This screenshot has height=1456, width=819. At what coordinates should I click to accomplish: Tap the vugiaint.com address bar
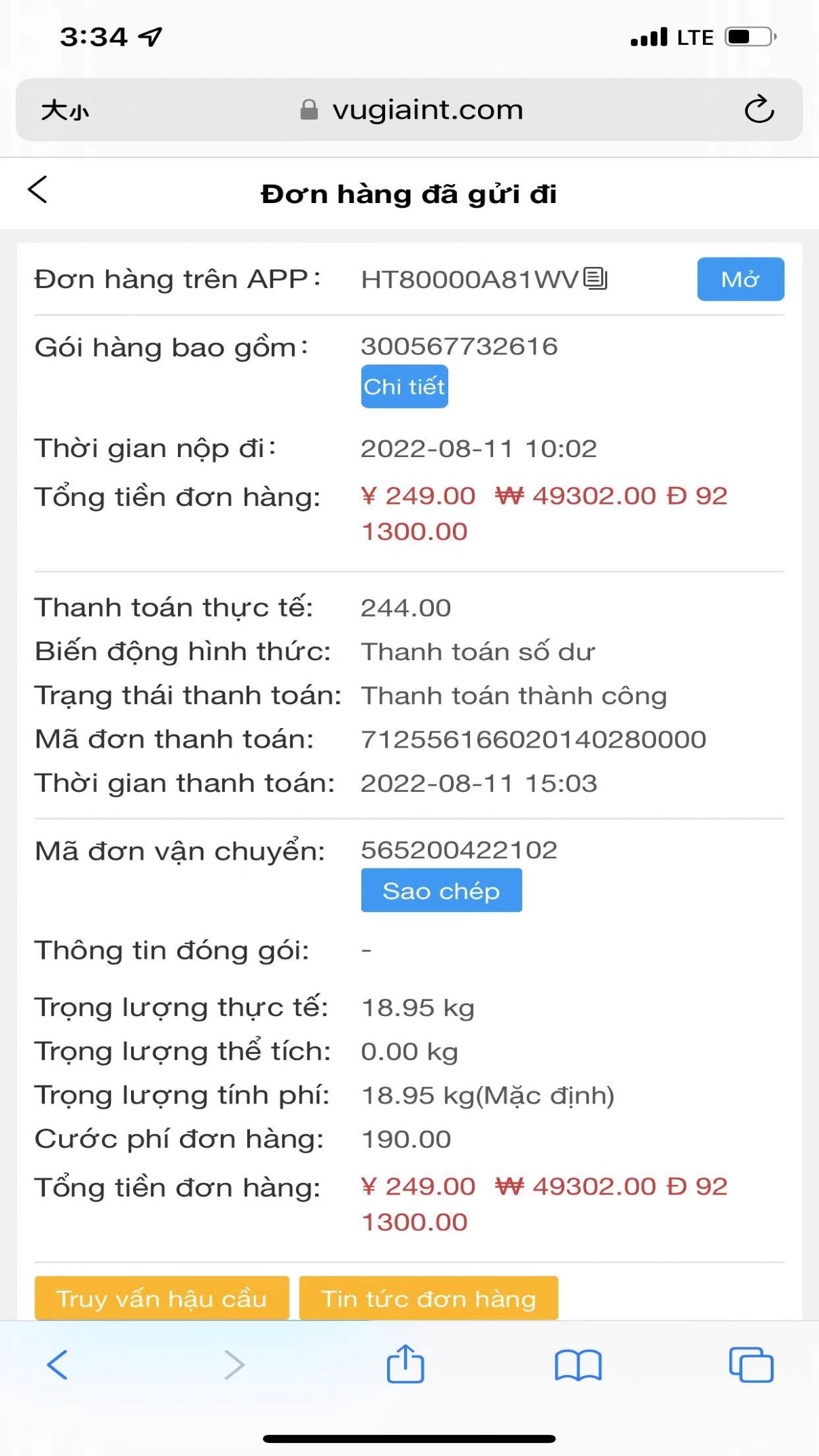(x=409, y=110)
